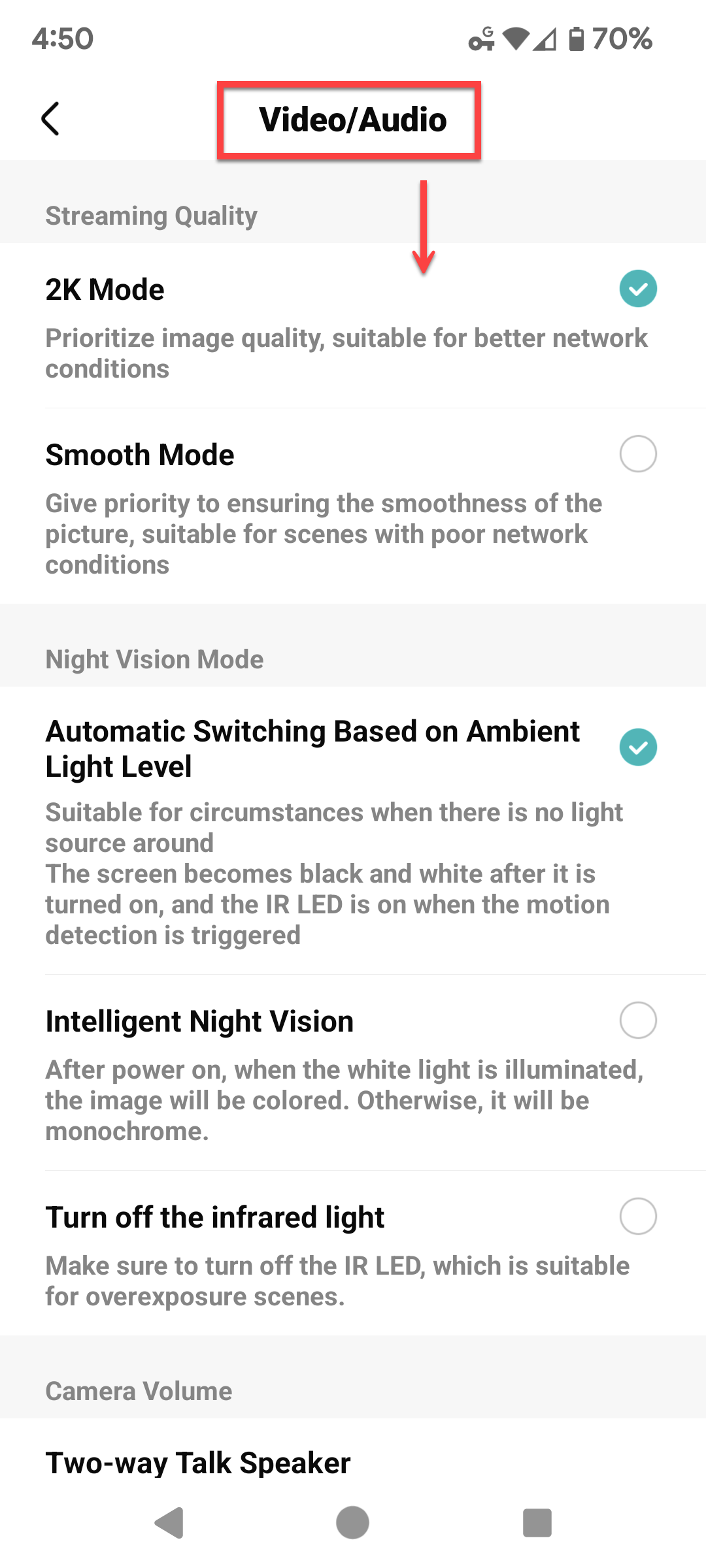The image size is (706, 1568).
Task: Select Automatic Switching Based on Ambient Light
Action: coord(353,830)
